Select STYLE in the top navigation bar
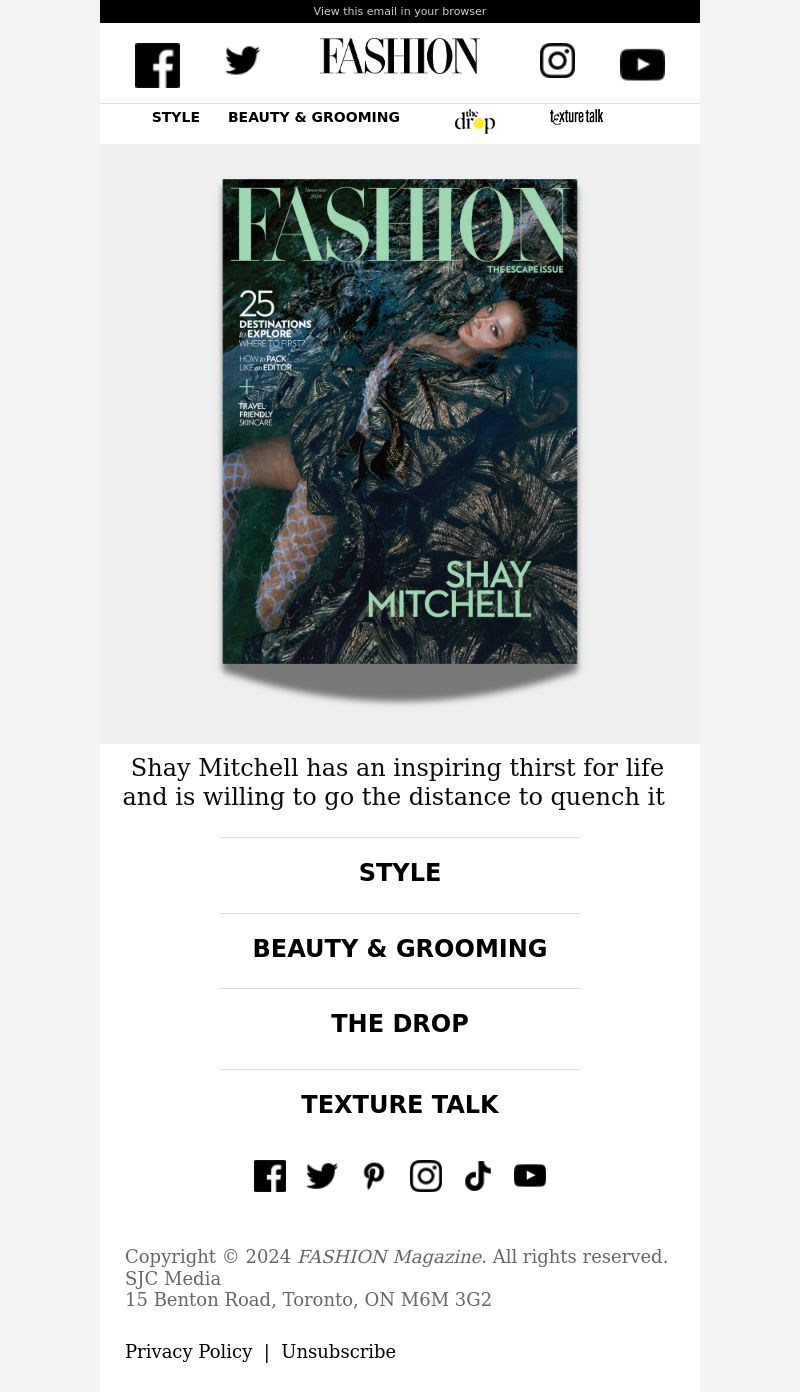This screenshot has width=800, height=1392. [176, 117]
